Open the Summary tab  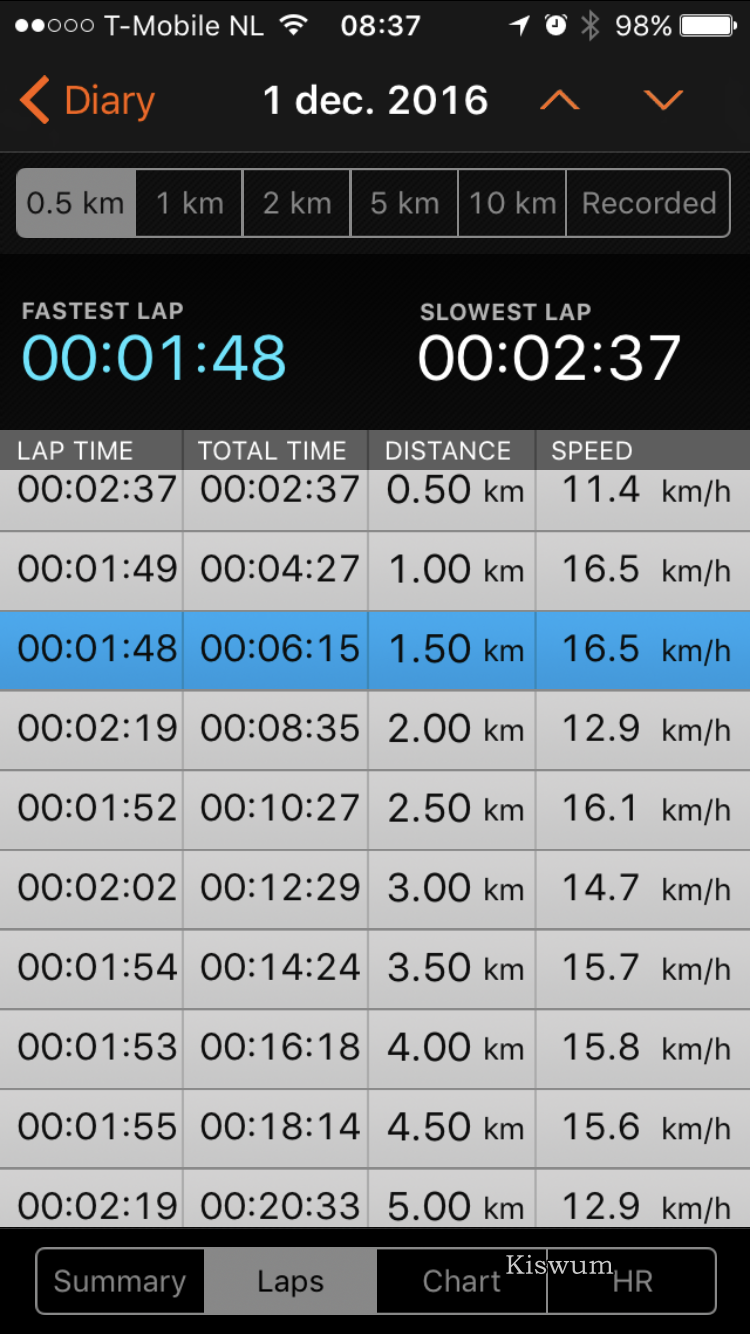(120, 1281)
